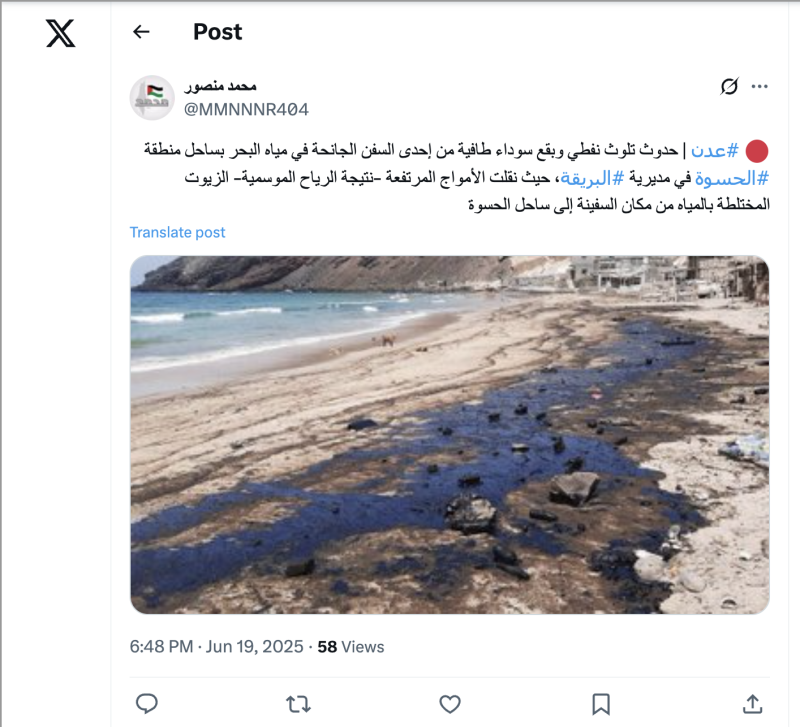Image resolution: width=800 pixels, height=727 pixels.
Task: Tap the Grok icon beside the overflow menu
Action: (x=729, y=87)
